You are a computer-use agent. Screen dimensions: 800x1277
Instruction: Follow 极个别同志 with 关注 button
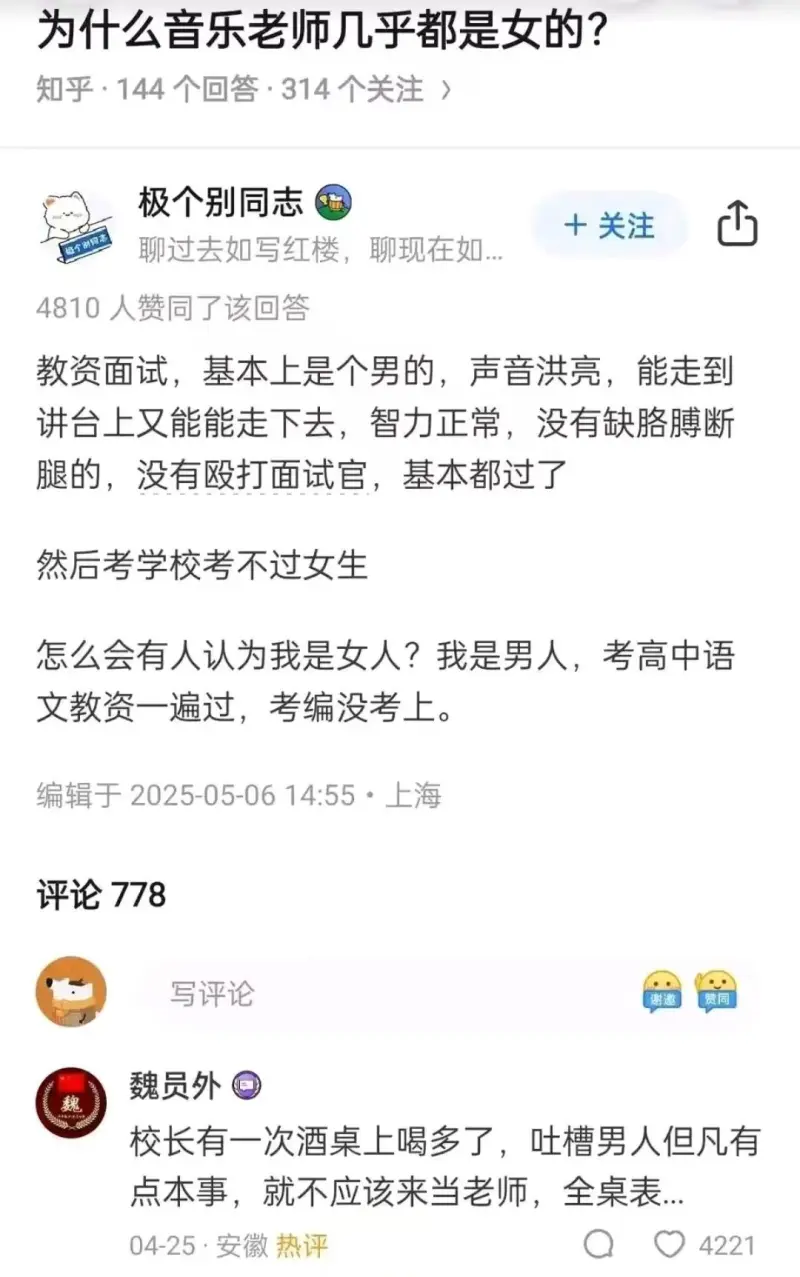(x=609, y=225)
